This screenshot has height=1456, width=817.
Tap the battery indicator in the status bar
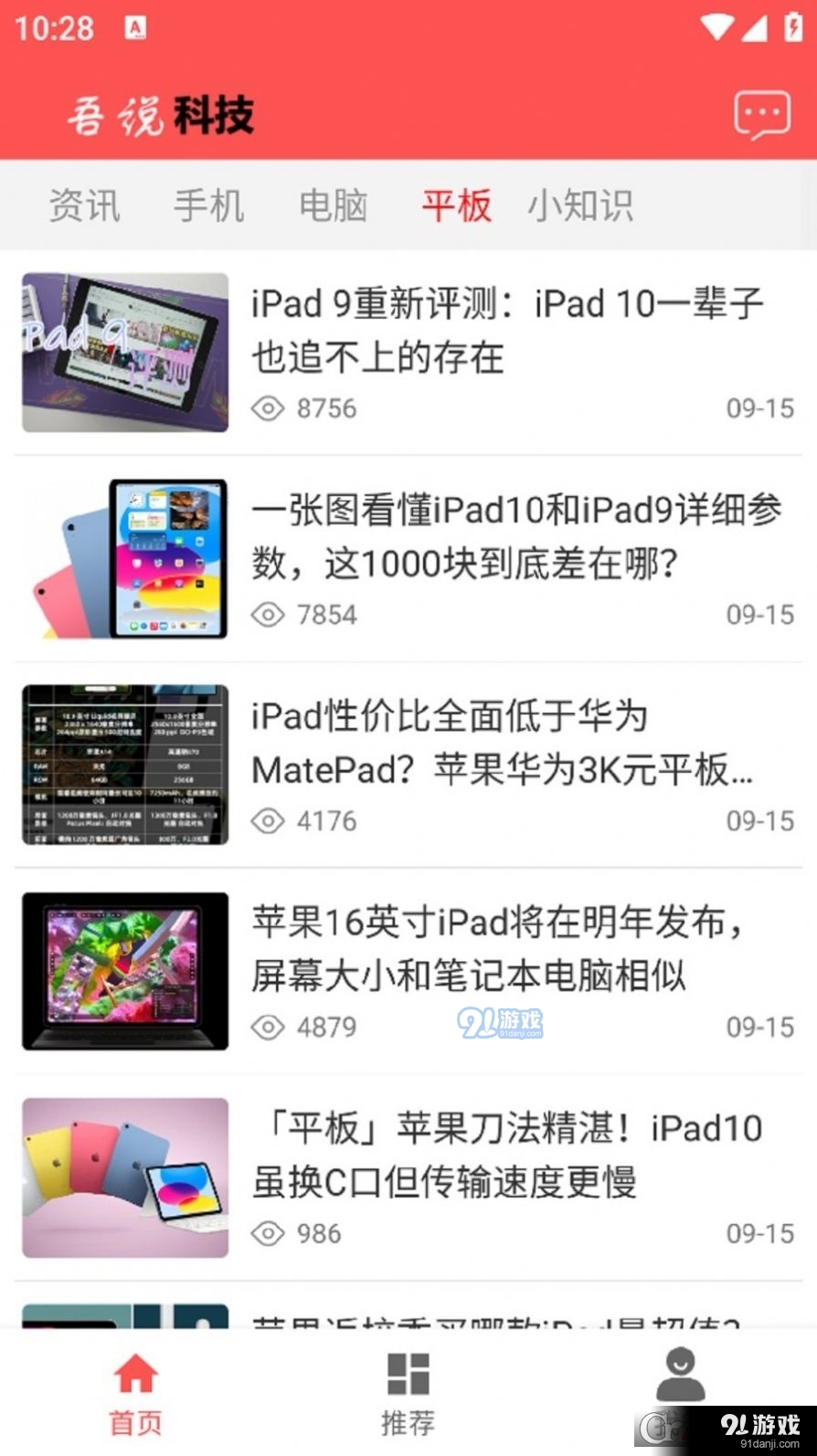[x=794, y=26]
